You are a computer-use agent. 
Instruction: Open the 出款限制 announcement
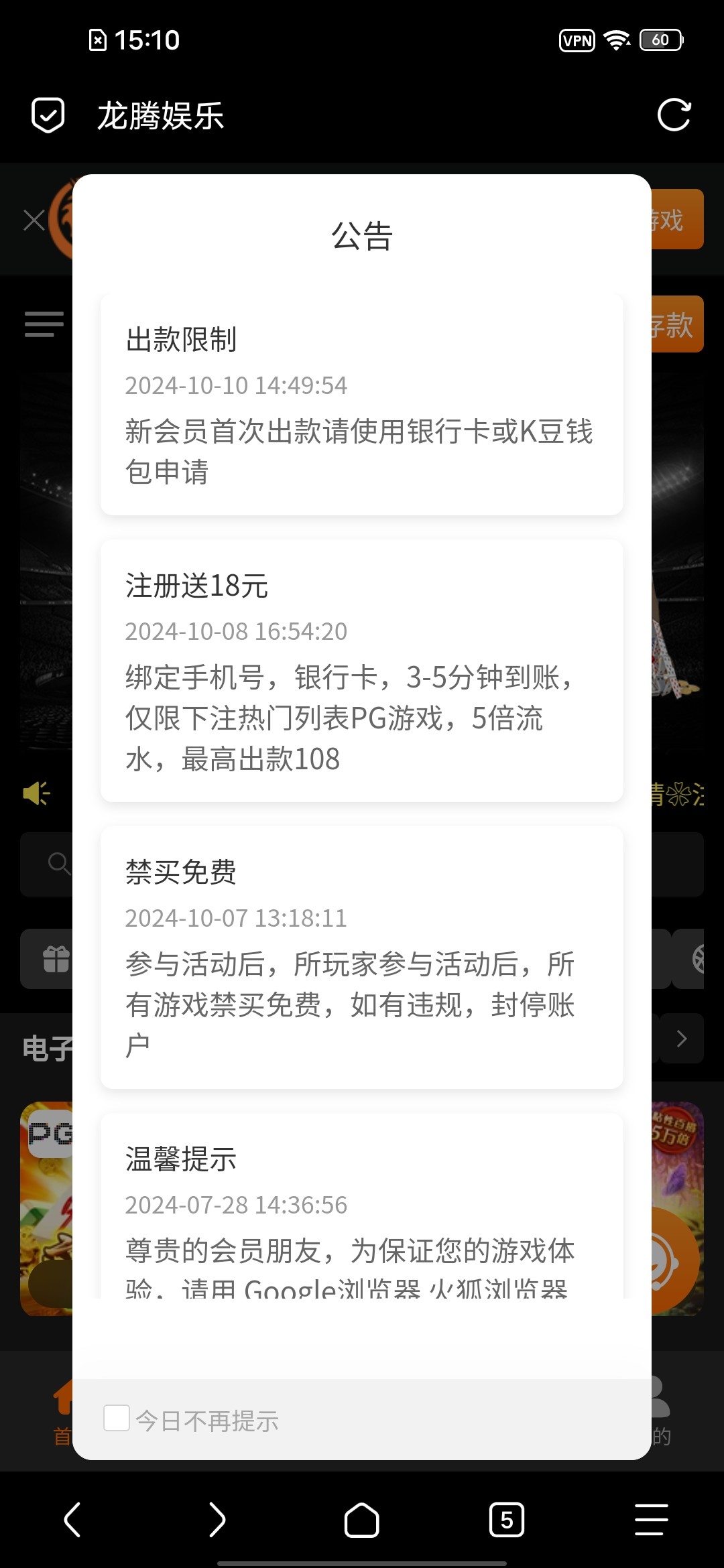click(361, 404)
